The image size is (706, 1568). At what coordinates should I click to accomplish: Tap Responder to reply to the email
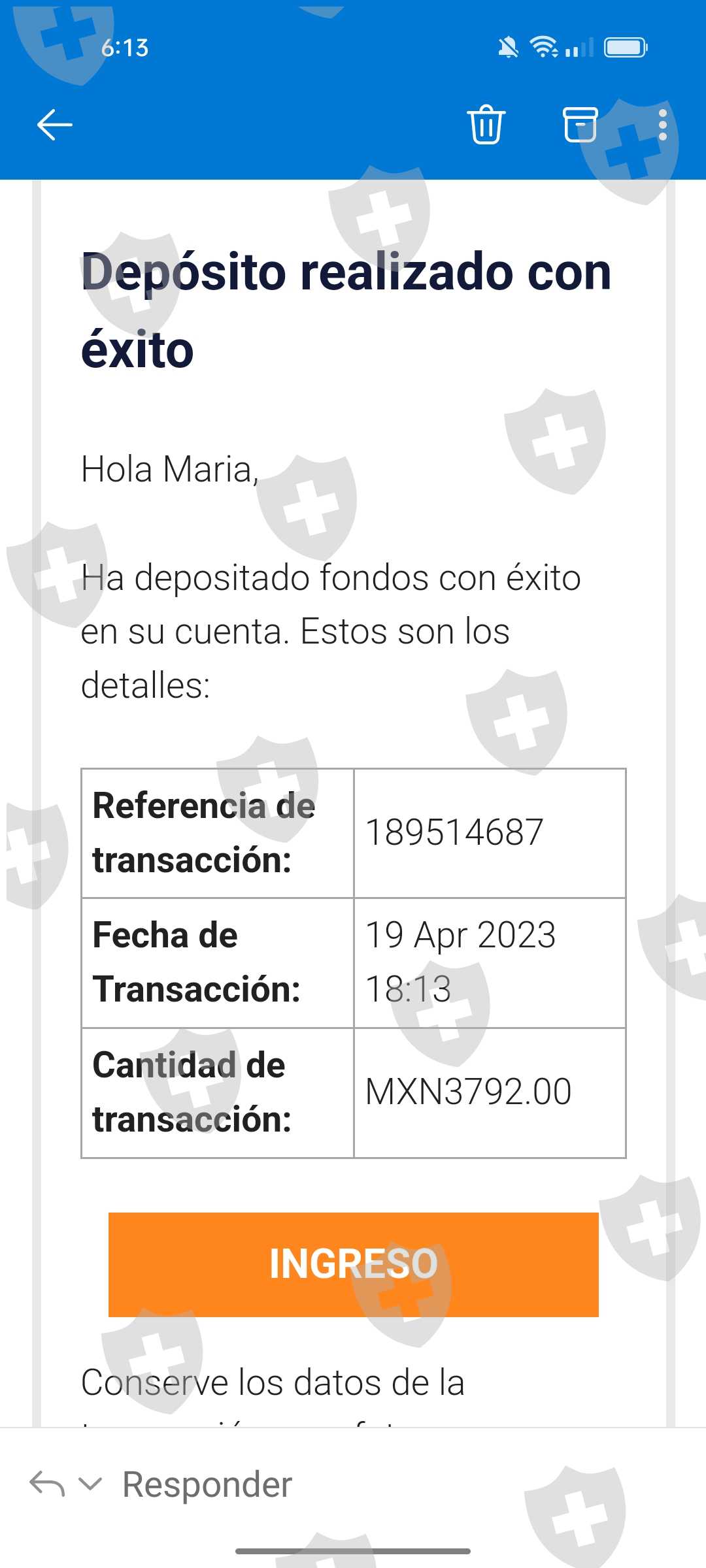(207, 1484)
